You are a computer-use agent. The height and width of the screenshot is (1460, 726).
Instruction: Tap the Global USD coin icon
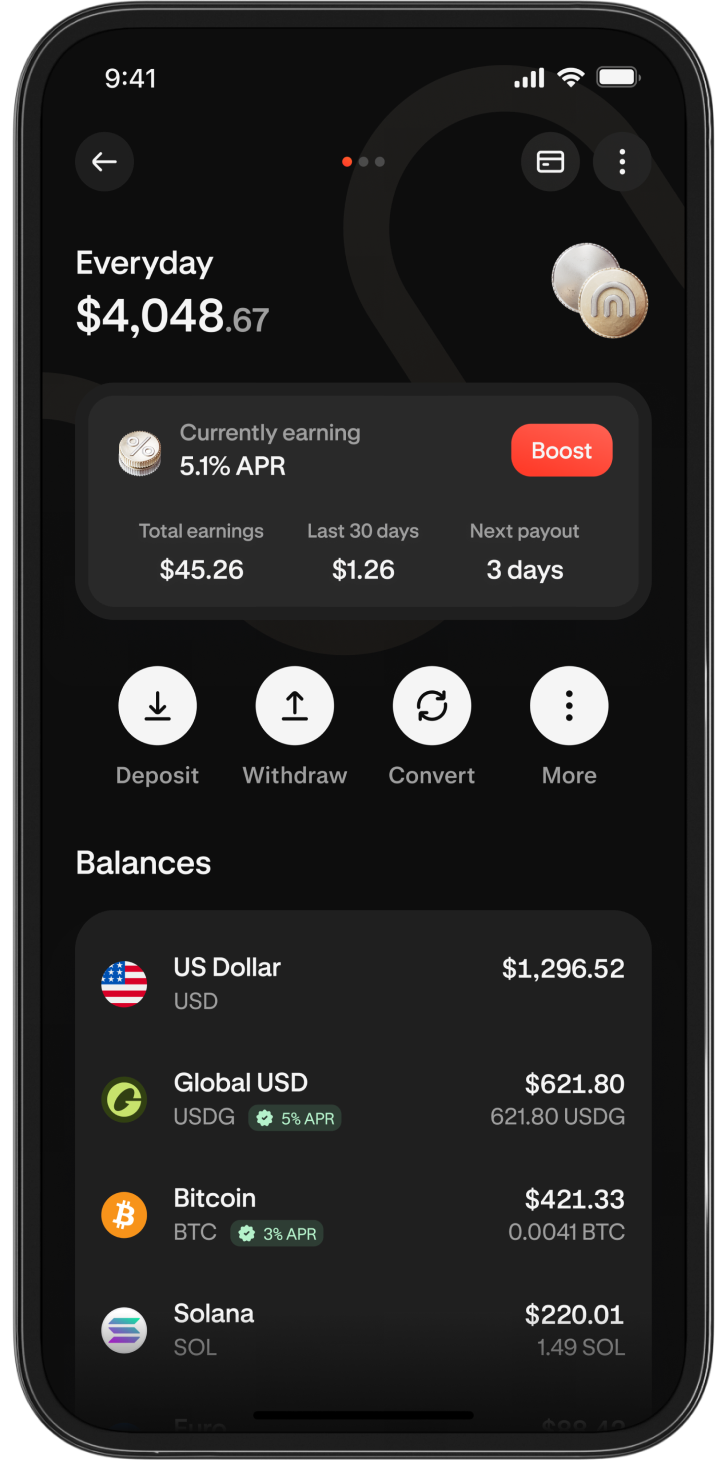[x=124, y=1099]
